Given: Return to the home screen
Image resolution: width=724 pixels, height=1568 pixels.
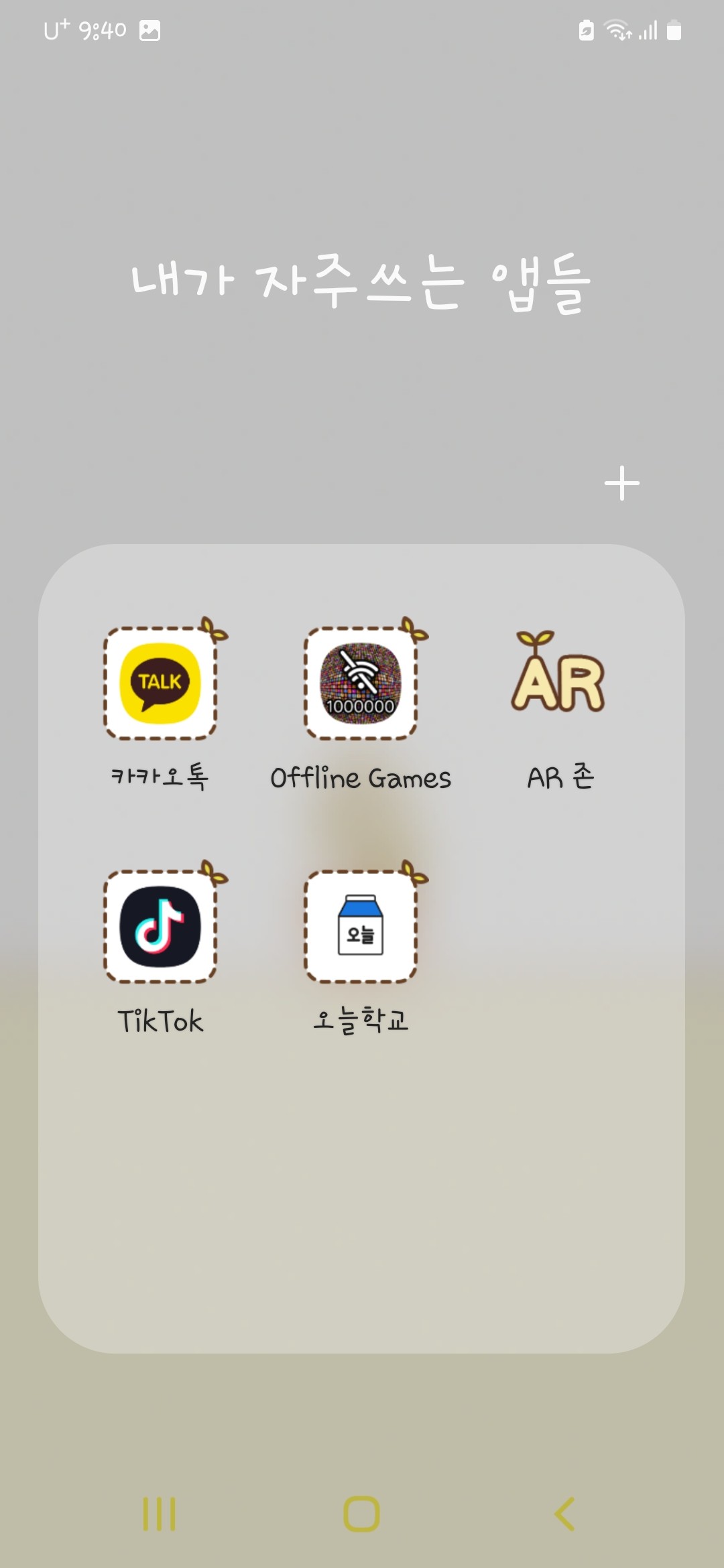Looking at the screenshot, I should 361,1514.
